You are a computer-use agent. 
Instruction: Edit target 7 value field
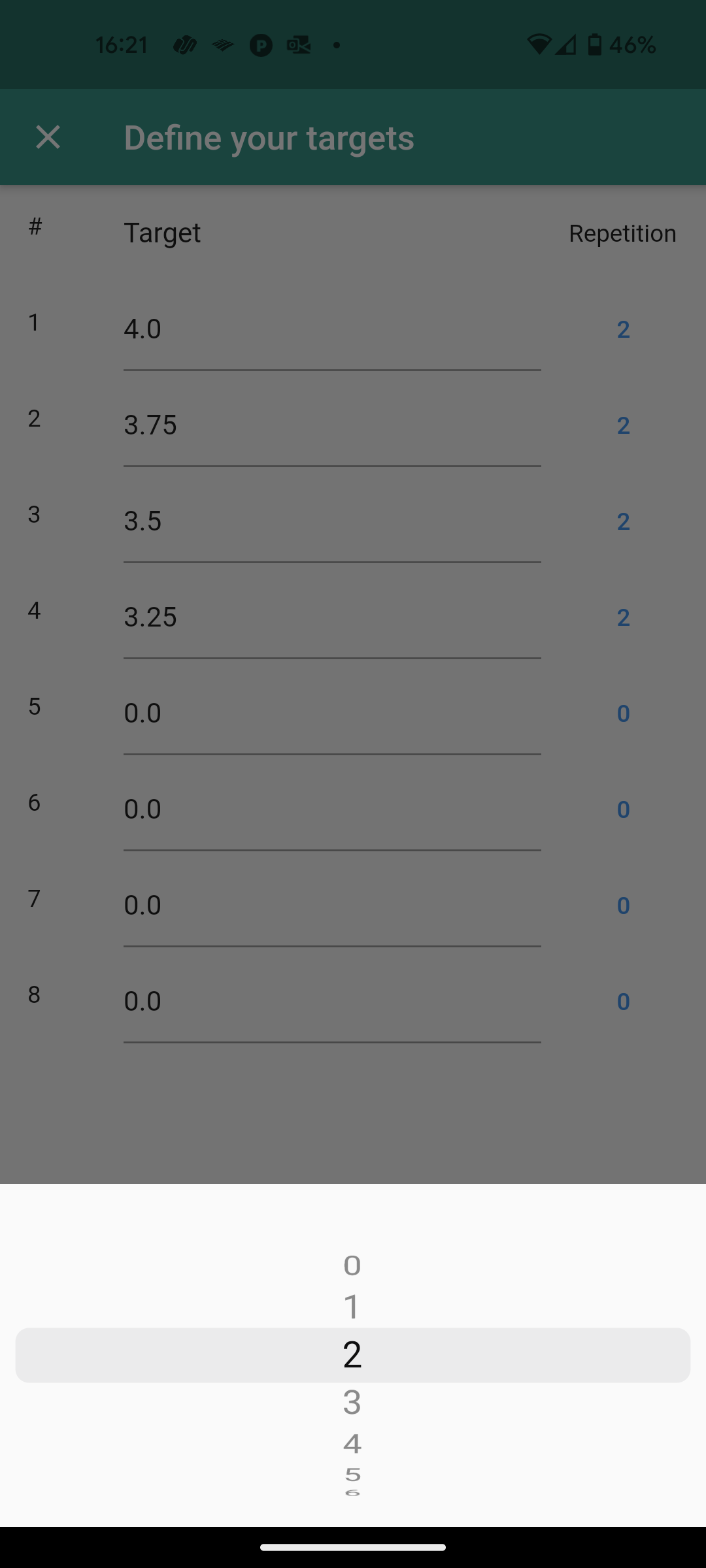pos(331,906)
